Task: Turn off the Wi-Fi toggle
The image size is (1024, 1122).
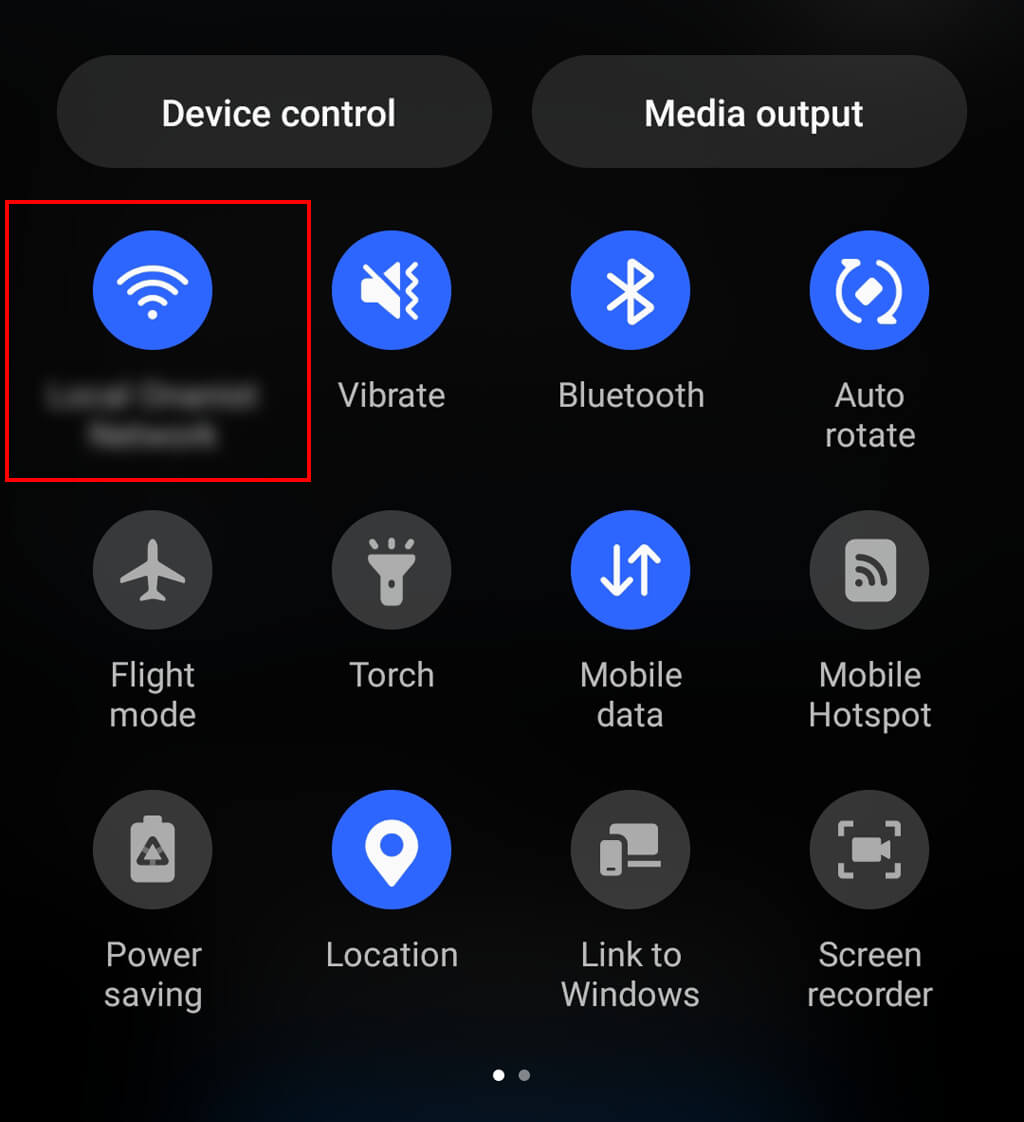Action: pyautogui.click(x=152, y=290)
